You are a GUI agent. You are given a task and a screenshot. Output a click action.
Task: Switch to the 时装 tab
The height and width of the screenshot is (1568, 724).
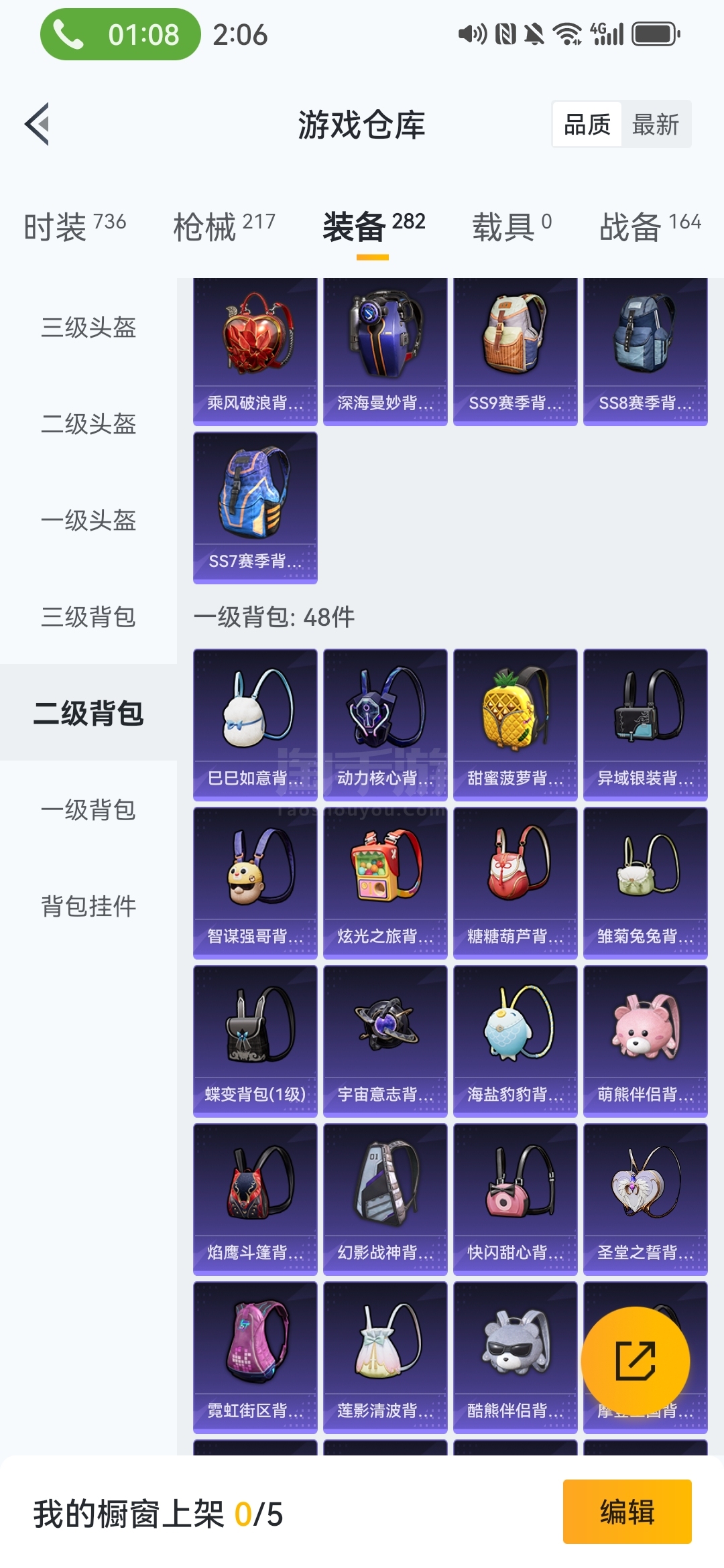[74, 226]
